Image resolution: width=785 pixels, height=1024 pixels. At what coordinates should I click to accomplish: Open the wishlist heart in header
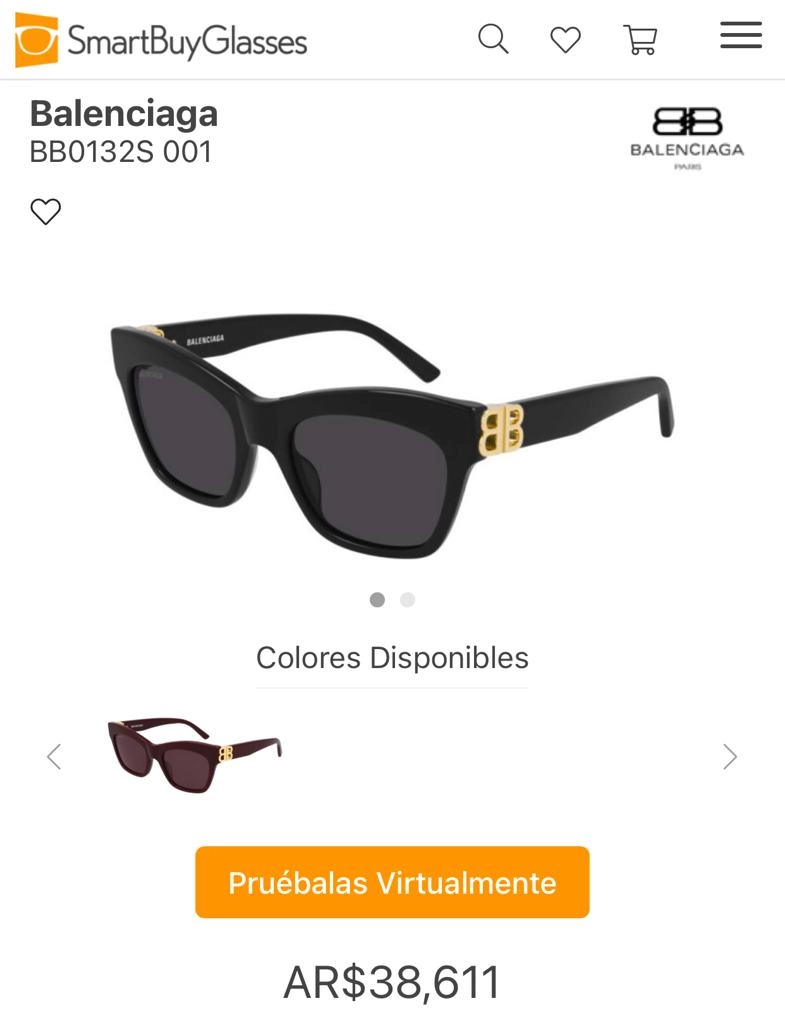coord(565,40)
